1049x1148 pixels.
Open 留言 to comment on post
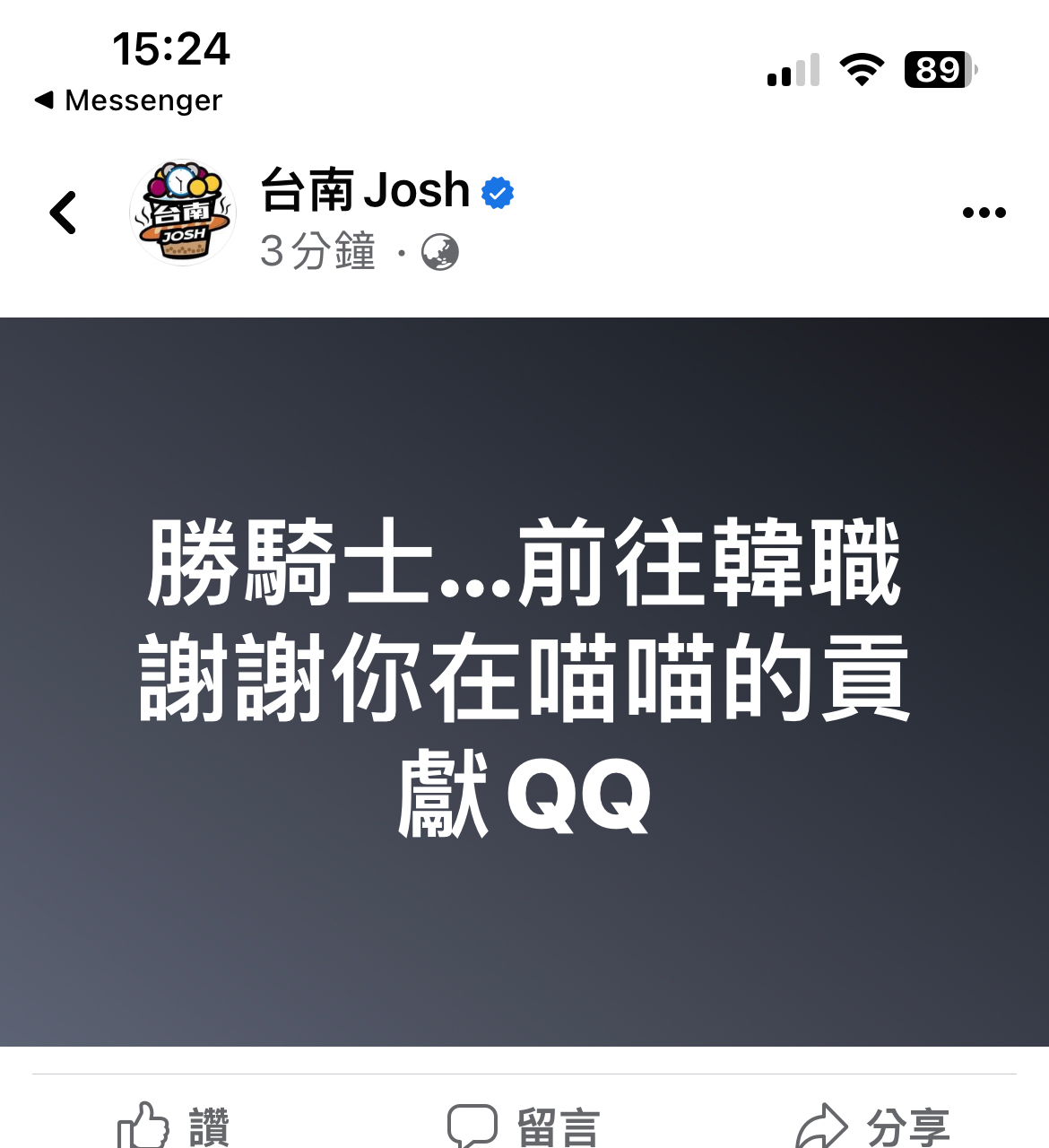[524, 1126]
